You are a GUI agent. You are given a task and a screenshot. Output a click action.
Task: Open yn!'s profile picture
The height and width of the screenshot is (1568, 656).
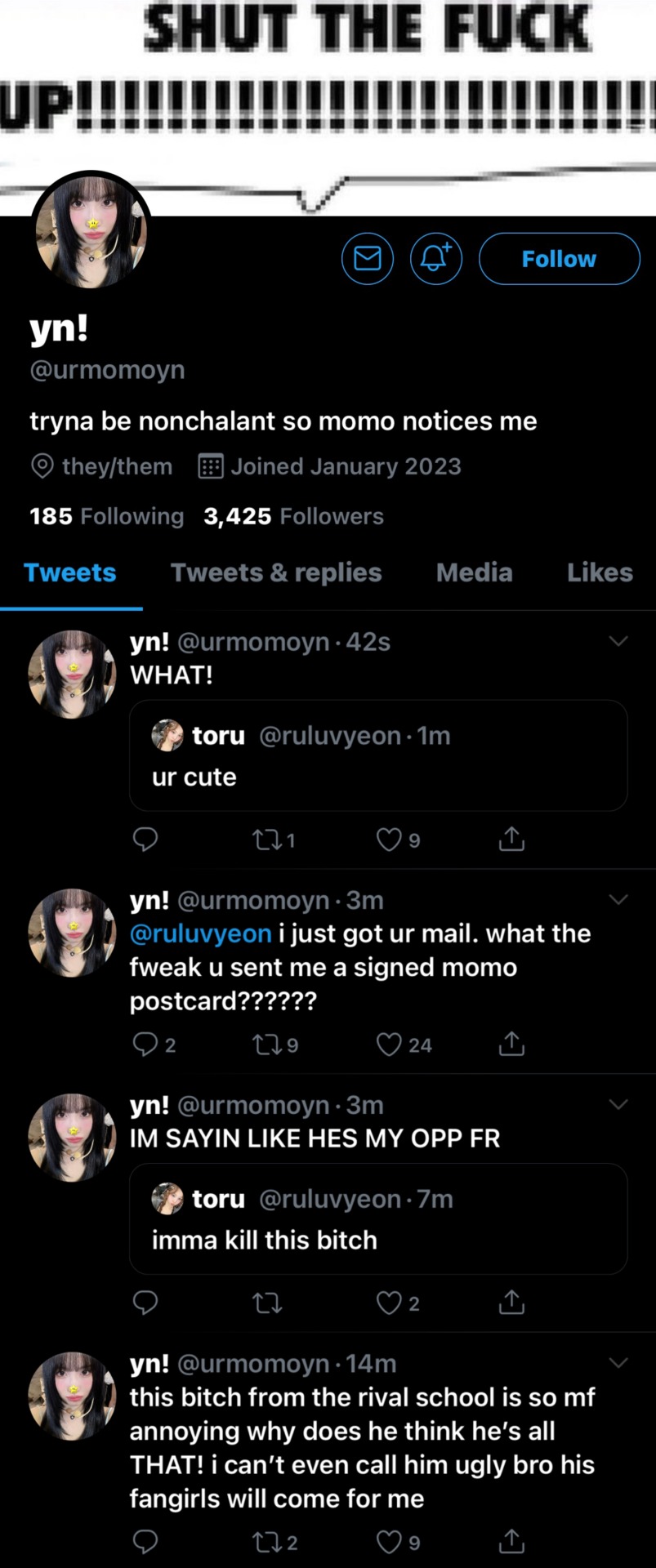point(91,232)
